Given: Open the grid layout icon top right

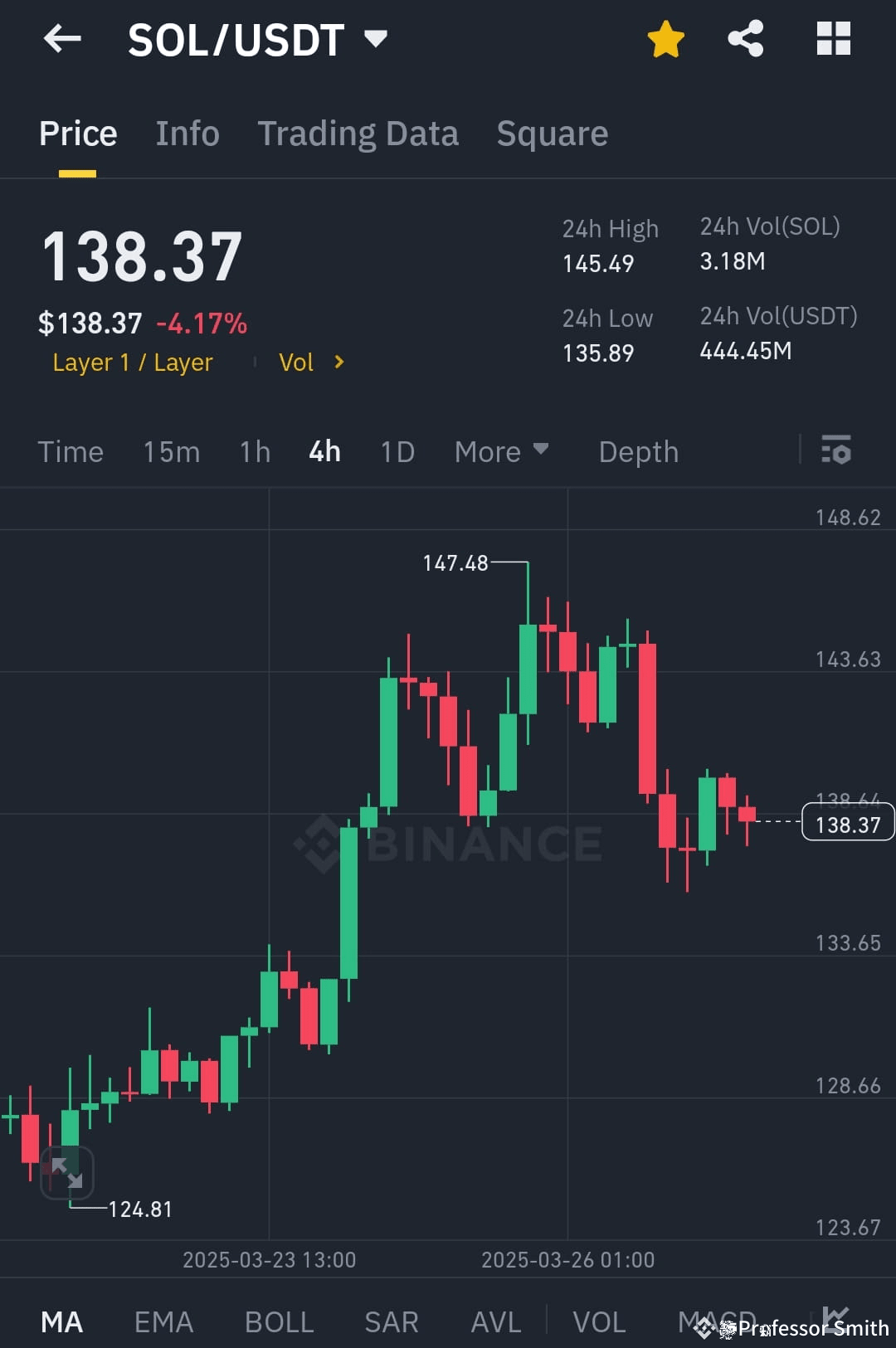Looking at the screenshot, I should point(833,38).
